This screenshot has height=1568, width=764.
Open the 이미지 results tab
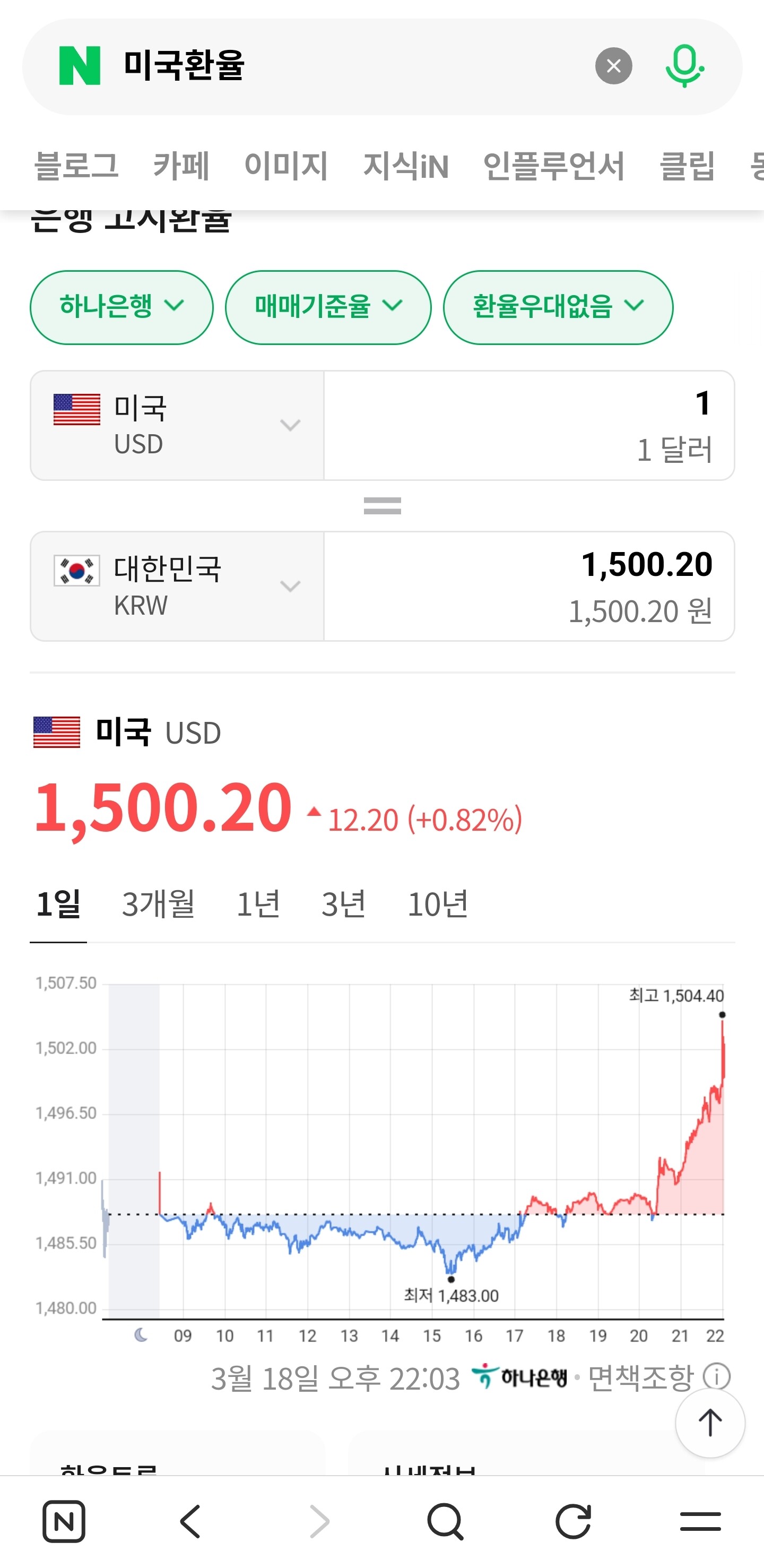(286, 166)
